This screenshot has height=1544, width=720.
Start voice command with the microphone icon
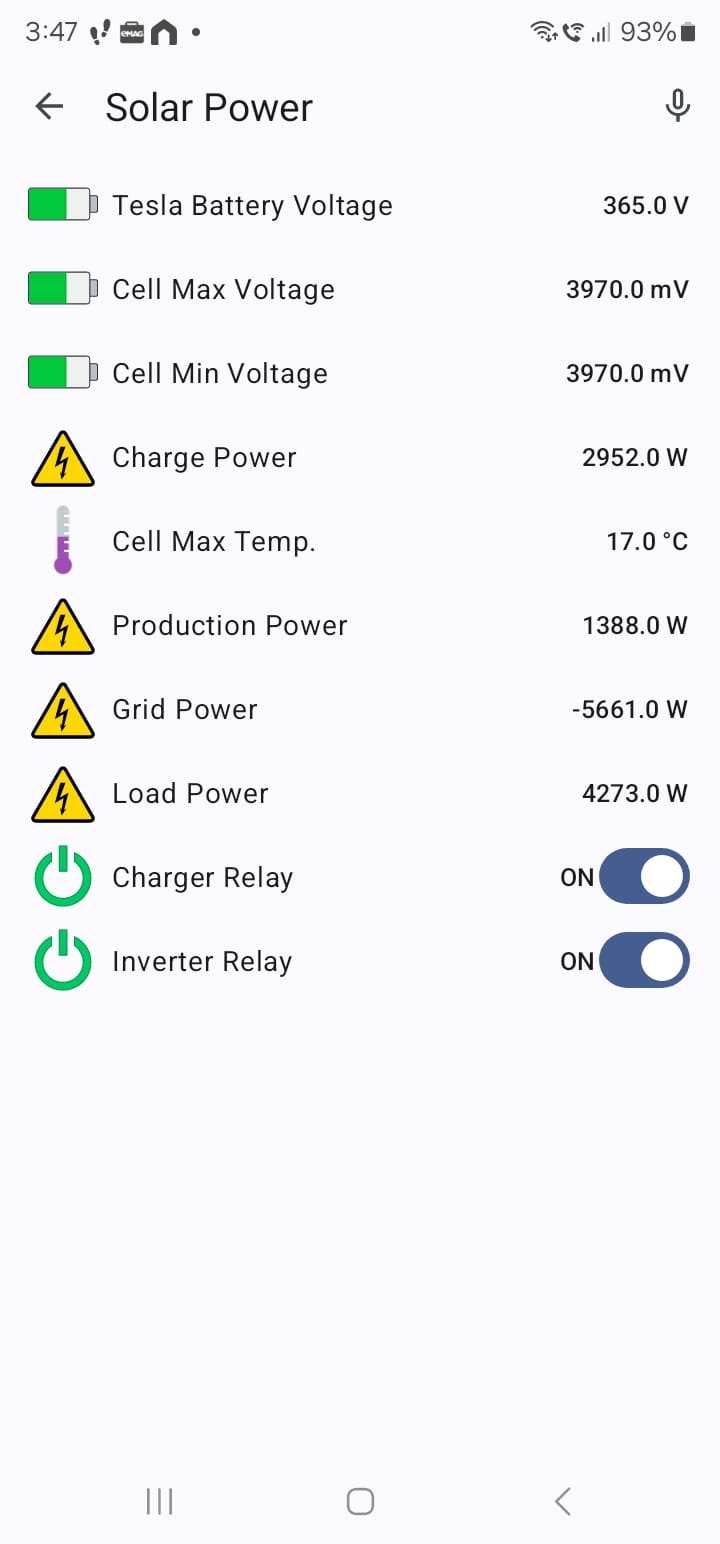pos(677,106)
